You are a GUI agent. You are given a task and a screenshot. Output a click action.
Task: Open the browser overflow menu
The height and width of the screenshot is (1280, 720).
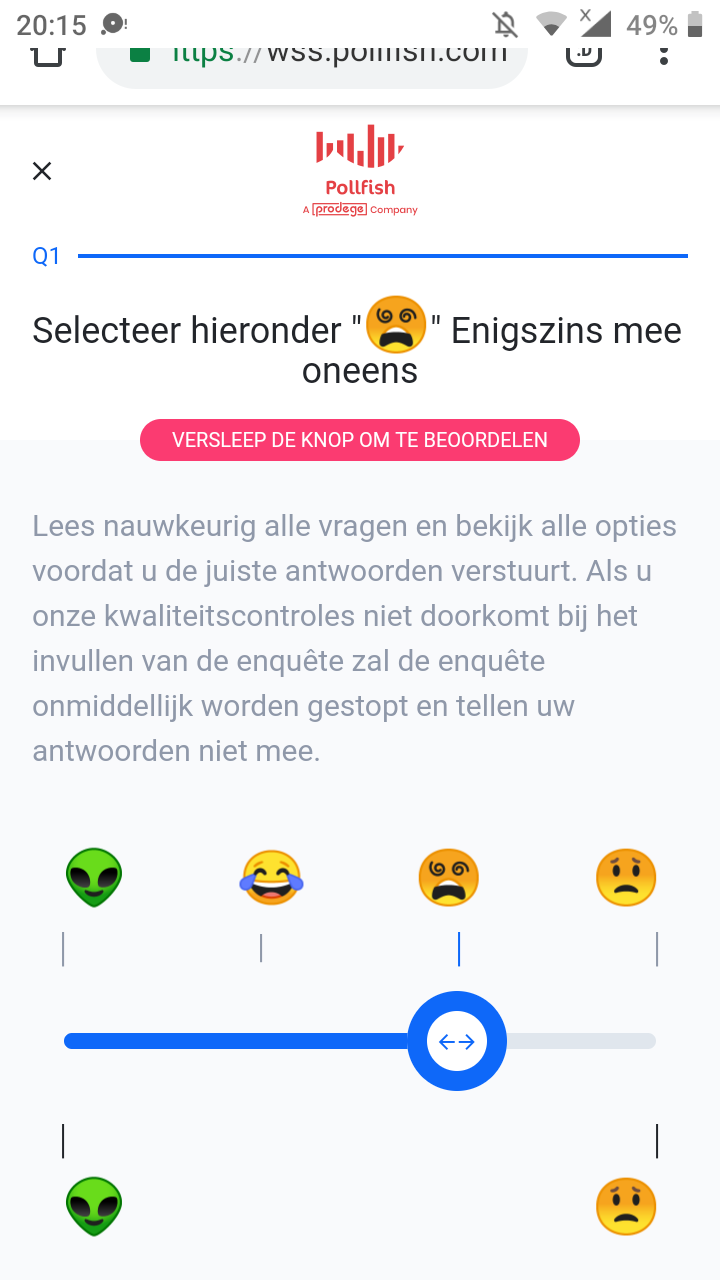coord(663,52)
